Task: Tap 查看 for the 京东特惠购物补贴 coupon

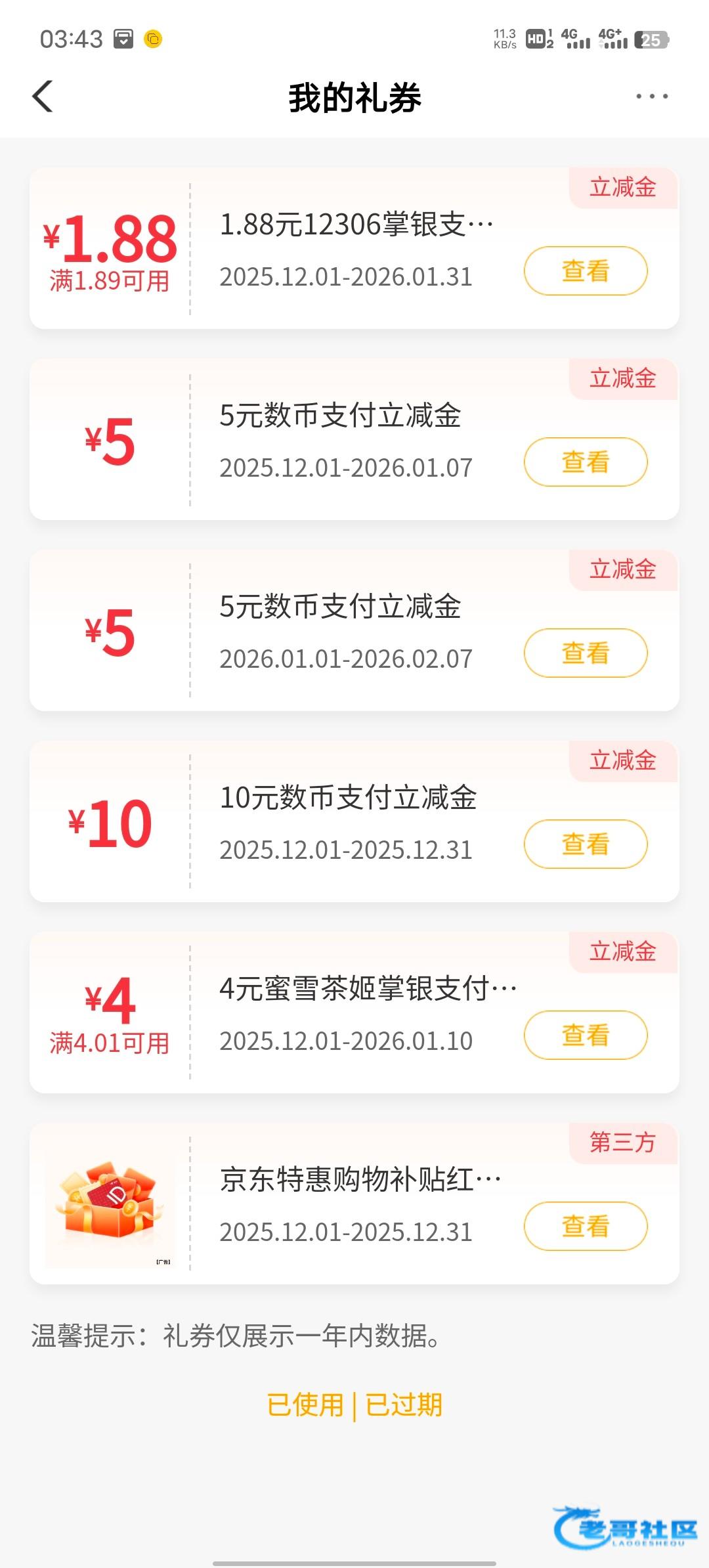Action: (585, 1226)
